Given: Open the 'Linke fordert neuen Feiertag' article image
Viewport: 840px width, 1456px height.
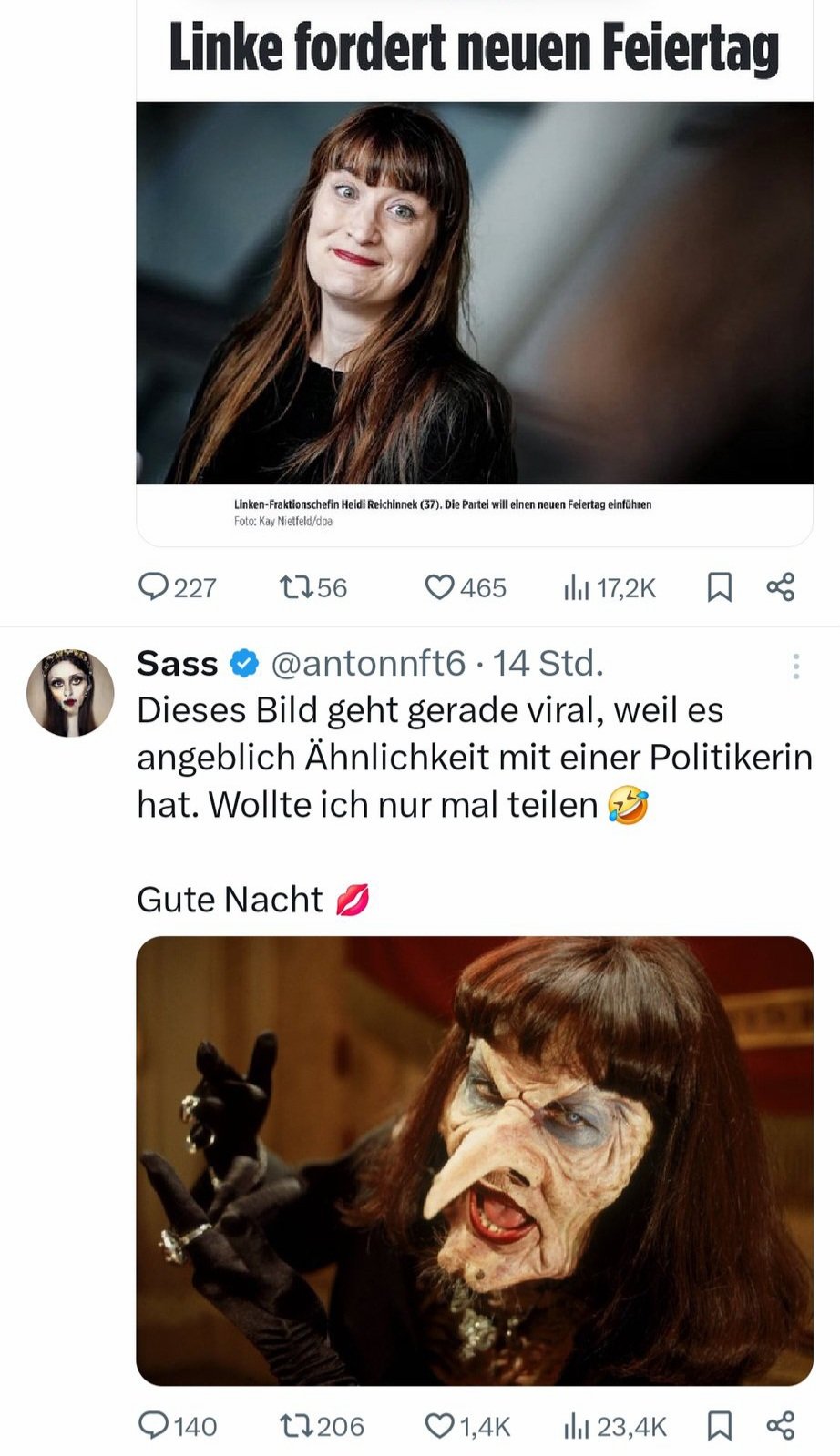Looking at the screenshot, I should click(474, 291).
